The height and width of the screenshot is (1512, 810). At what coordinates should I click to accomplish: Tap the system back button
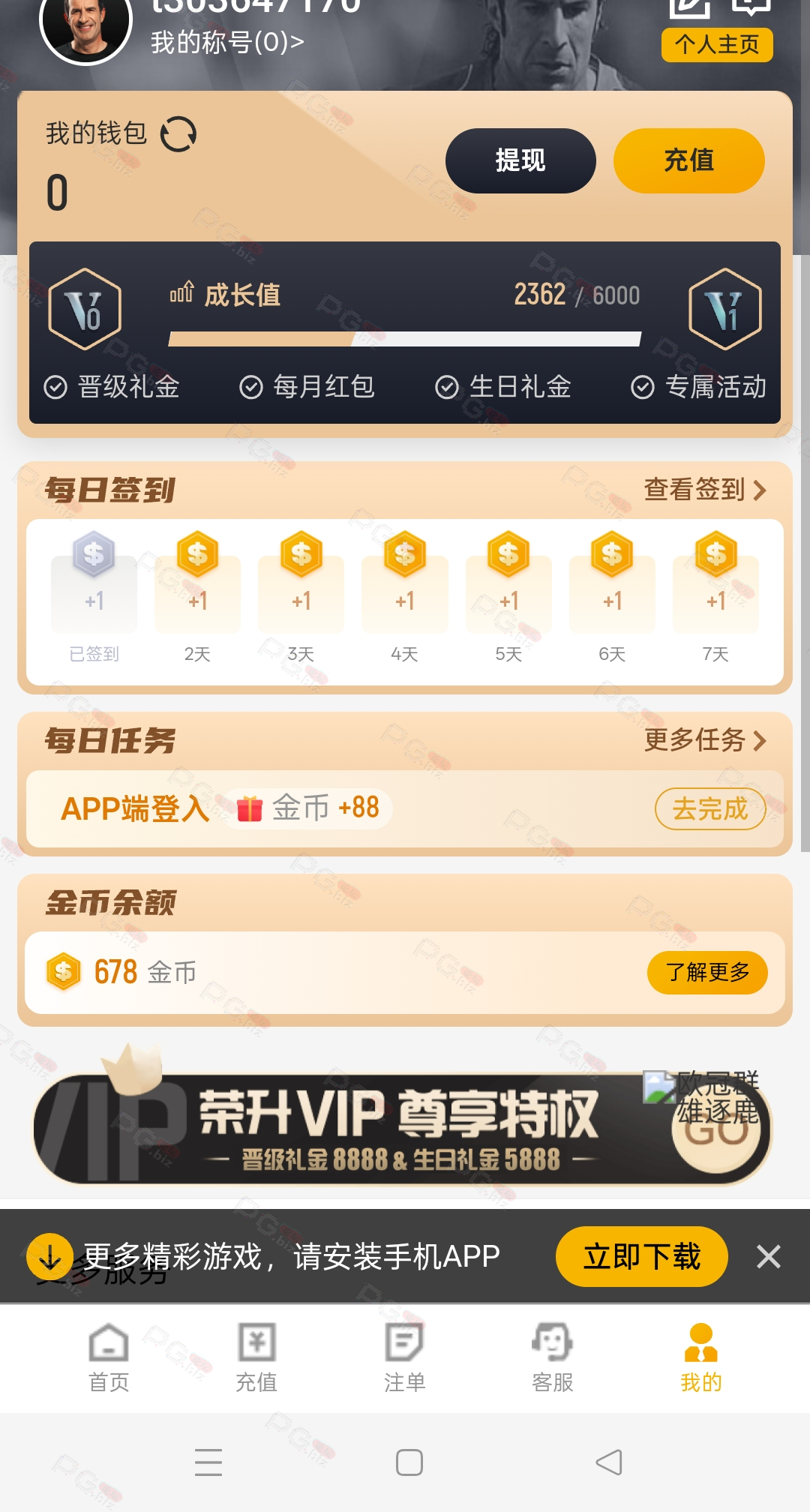609,1462
